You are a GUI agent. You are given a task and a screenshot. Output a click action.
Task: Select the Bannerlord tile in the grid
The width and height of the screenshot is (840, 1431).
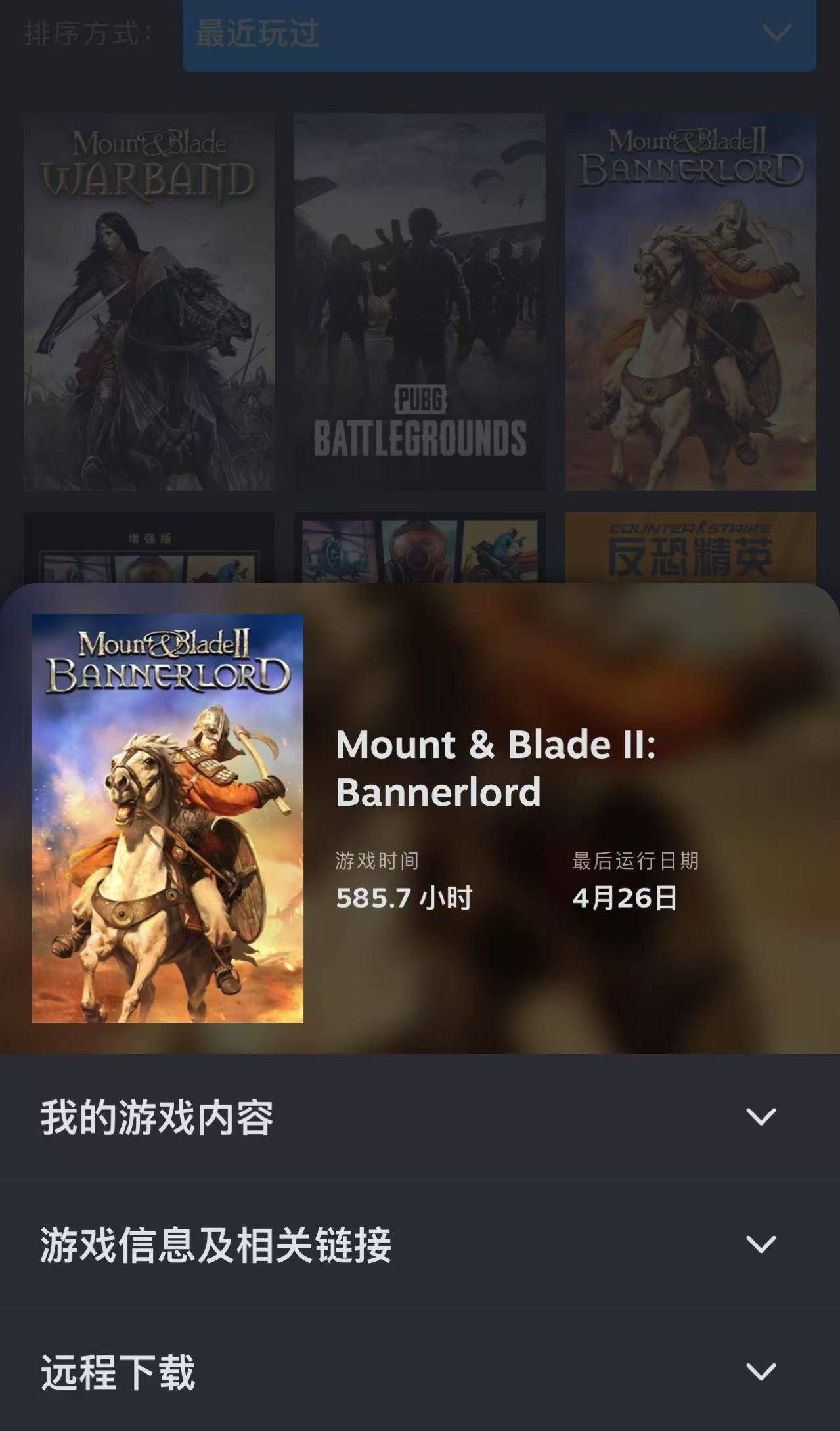(x=690, y=302)
